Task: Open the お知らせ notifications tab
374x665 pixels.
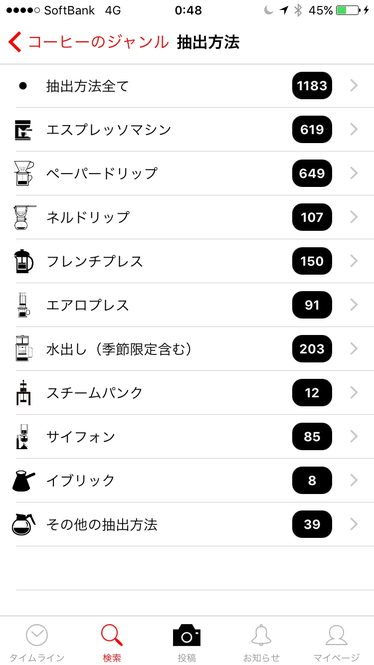Action: (262, 642)
